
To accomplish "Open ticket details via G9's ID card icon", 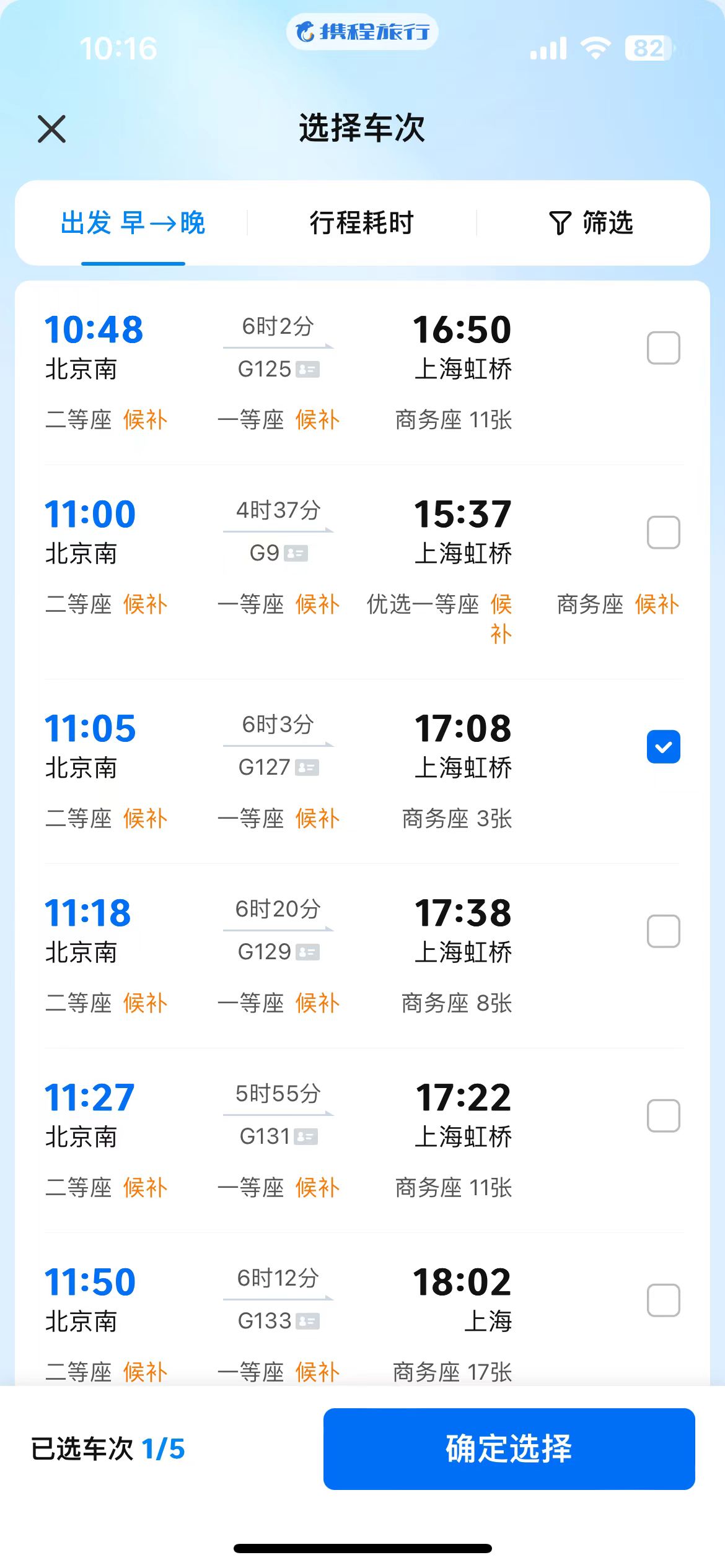I will 296,554.
